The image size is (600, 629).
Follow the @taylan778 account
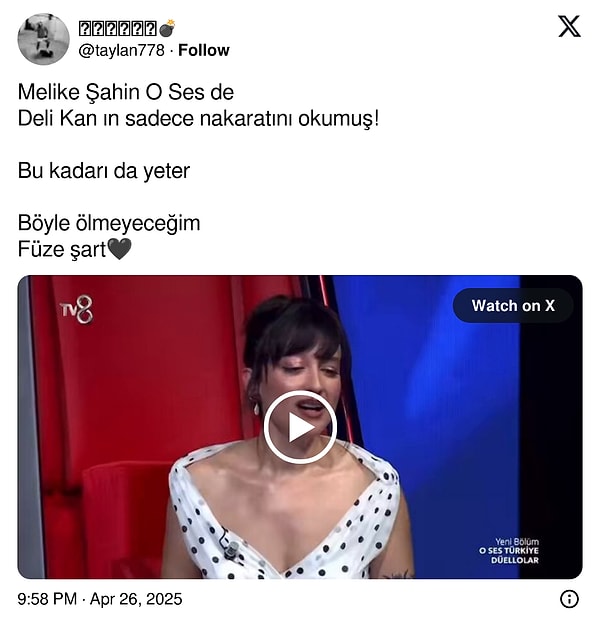pos(204,50)
